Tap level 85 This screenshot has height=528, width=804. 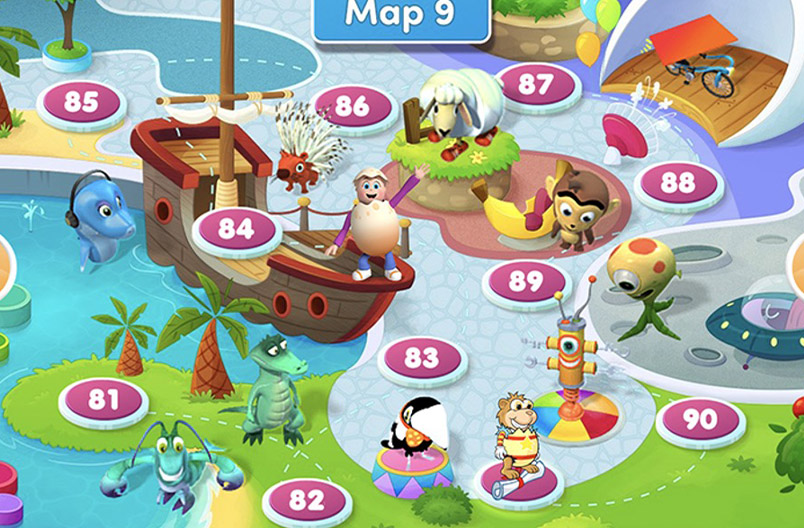coord(81,102)
